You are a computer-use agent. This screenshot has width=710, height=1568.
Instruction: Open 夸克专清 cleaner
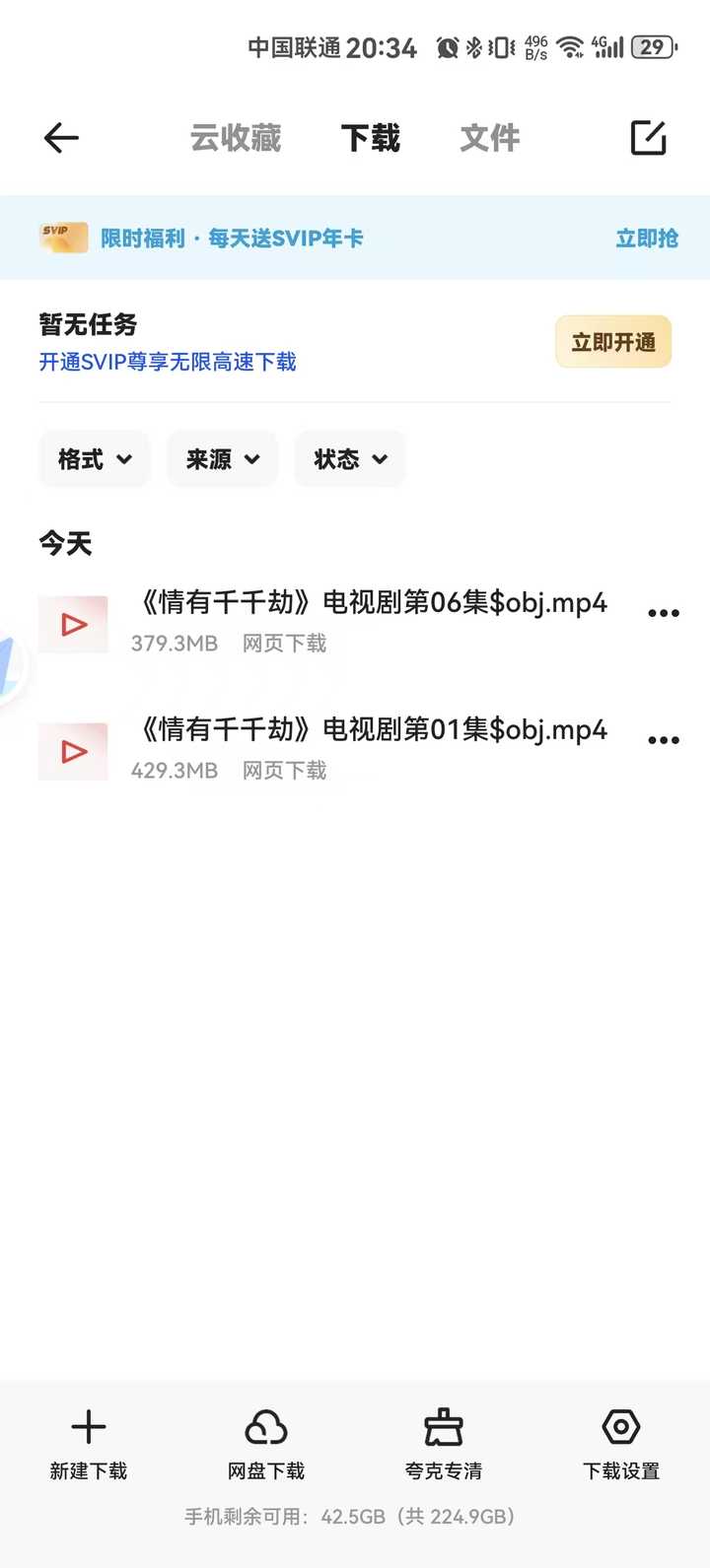coord(444,1443)
